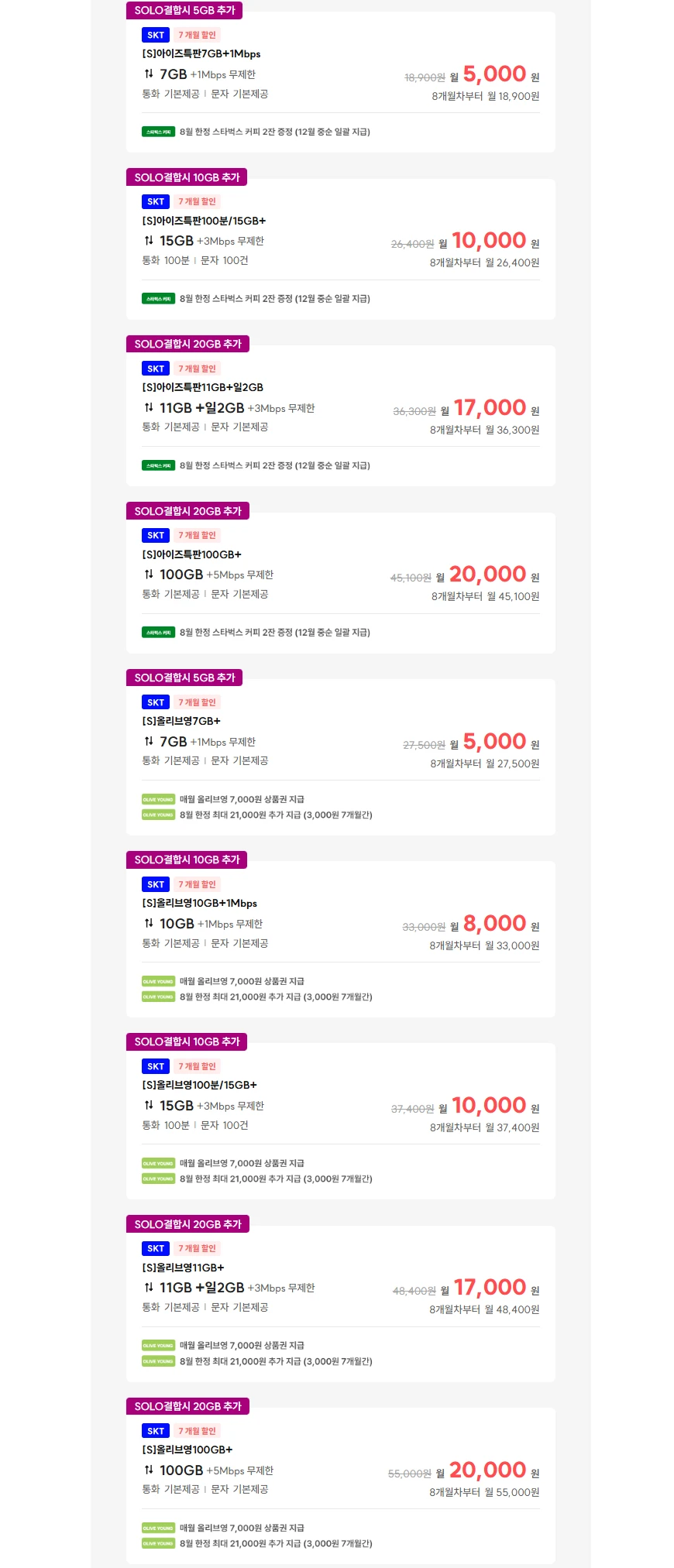Choose the [S]올리브영7GB+ plan

pos(341,757)
